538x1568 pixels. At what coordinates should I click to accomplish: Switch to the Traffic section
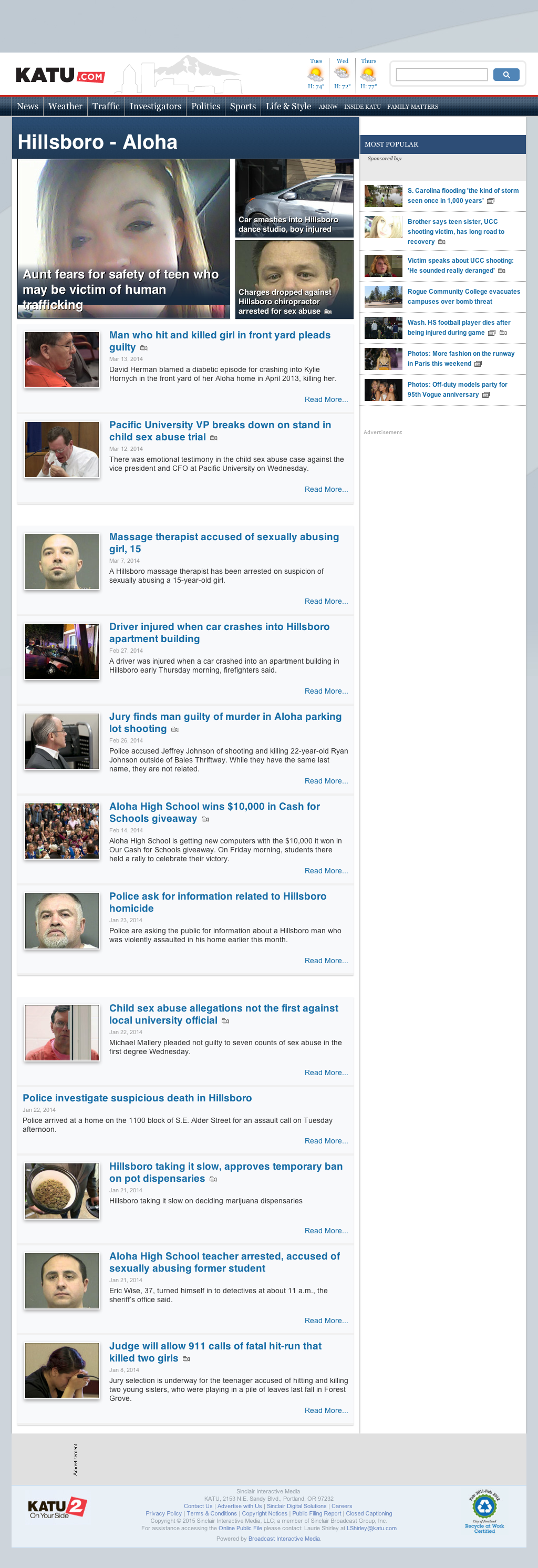click(106, 107)
